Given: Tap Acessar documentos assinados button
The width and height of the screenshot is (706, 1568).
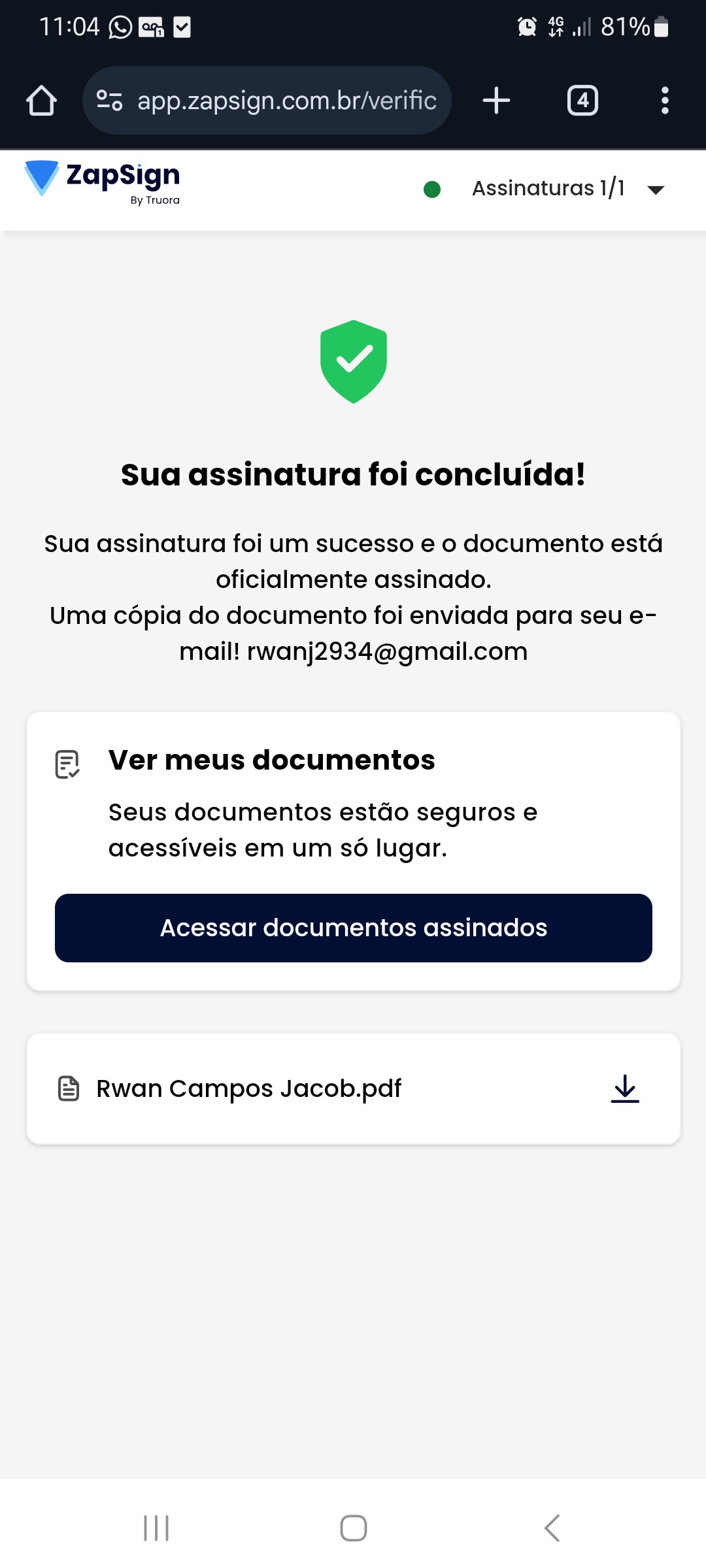Looking at the screenshot, I should click(353, 928).
